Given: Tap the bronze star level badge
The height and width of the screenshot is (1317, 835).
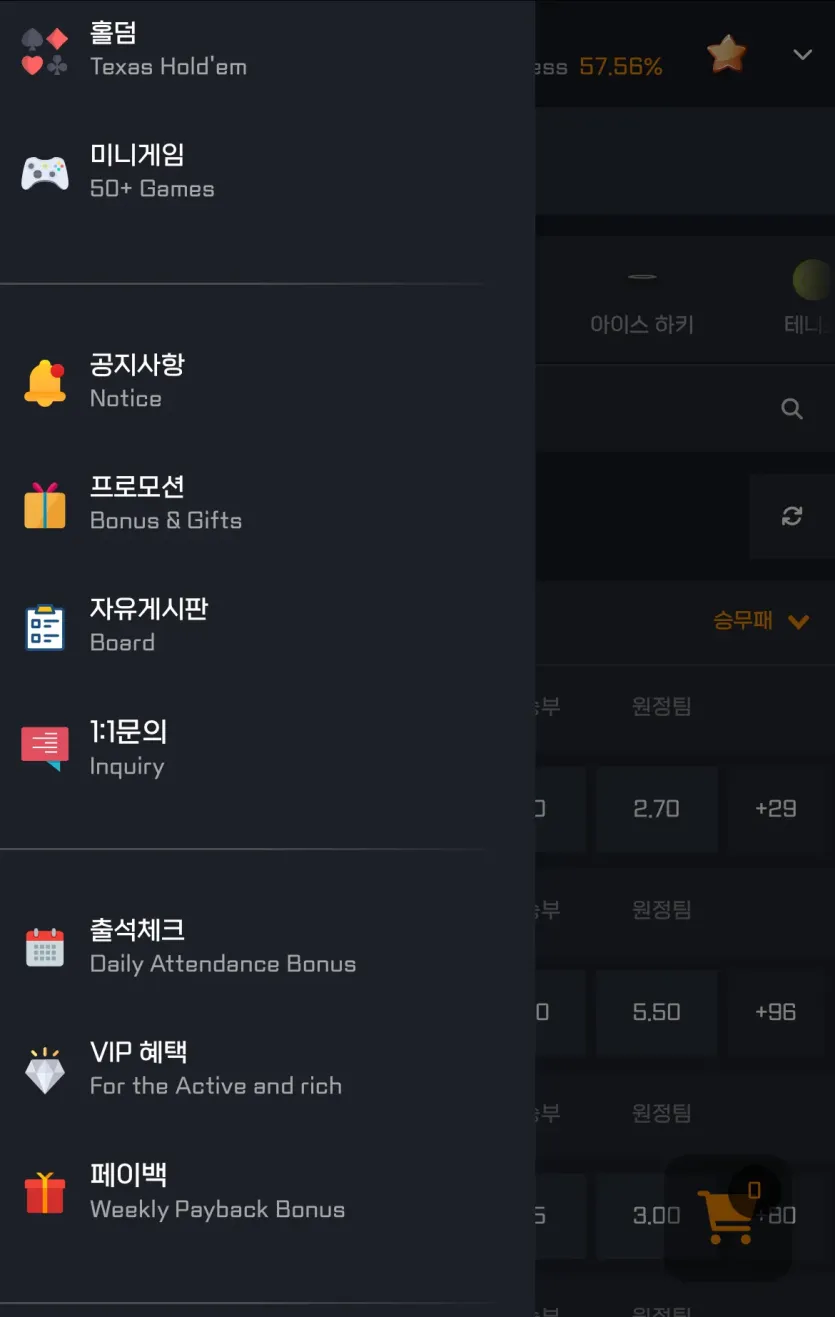Looking at the screenshot, I should tap(727, 54).
